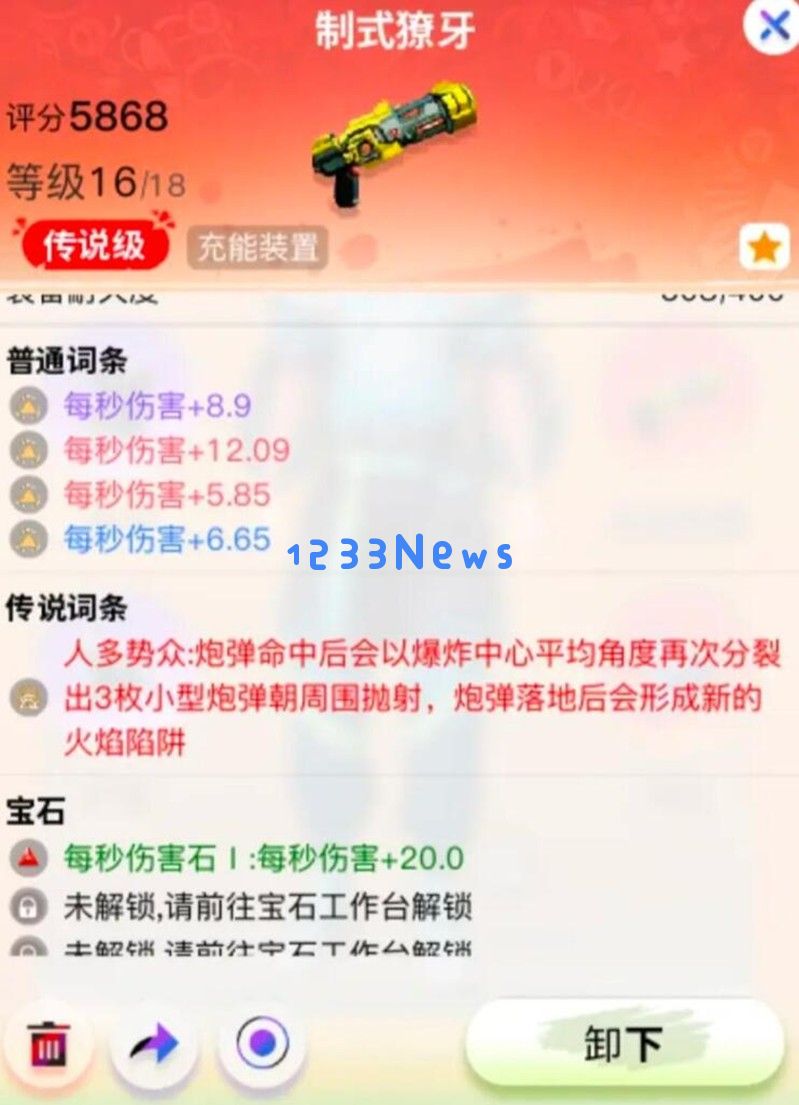
Task: Close the 制式獠牙 weapon detail panel
Action: tap(772, 25)
